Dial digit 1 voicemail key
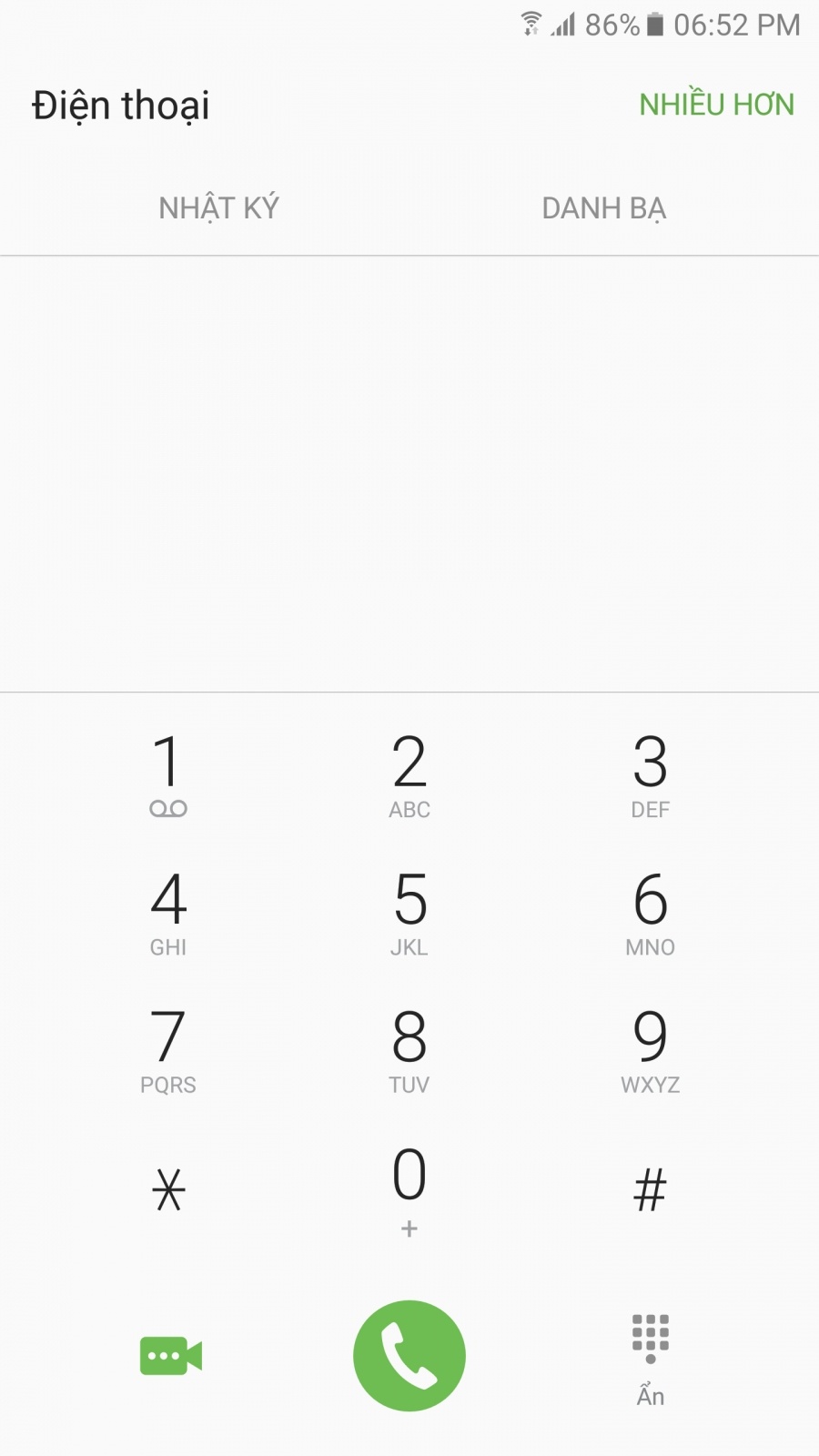Screen dimensions: 819x1456 [168, 775]
